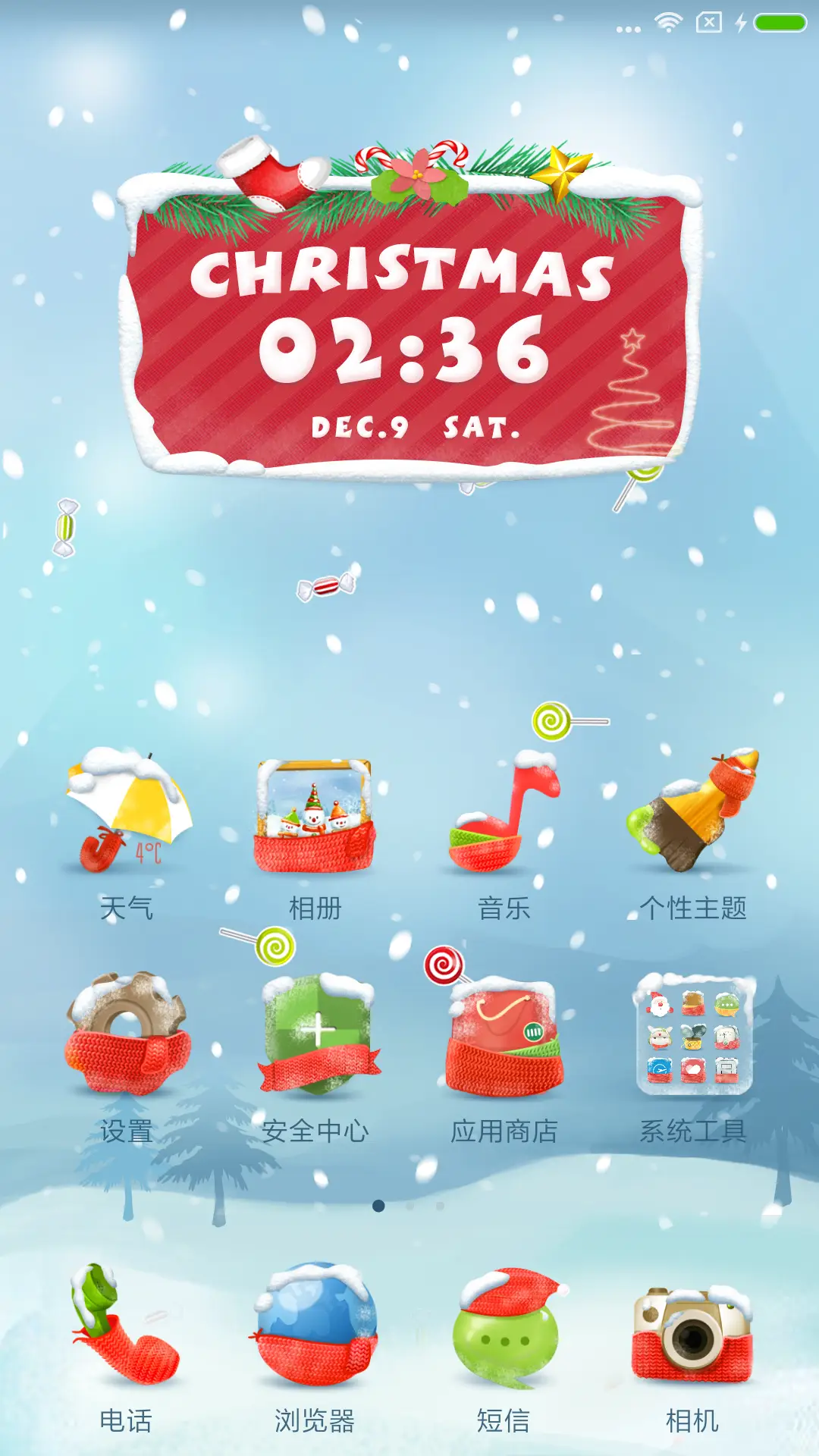Launch the 浏览器 browser
Image resolution: width=819 pixels, height=1456 pixels.
click(x=315, y=1327)
